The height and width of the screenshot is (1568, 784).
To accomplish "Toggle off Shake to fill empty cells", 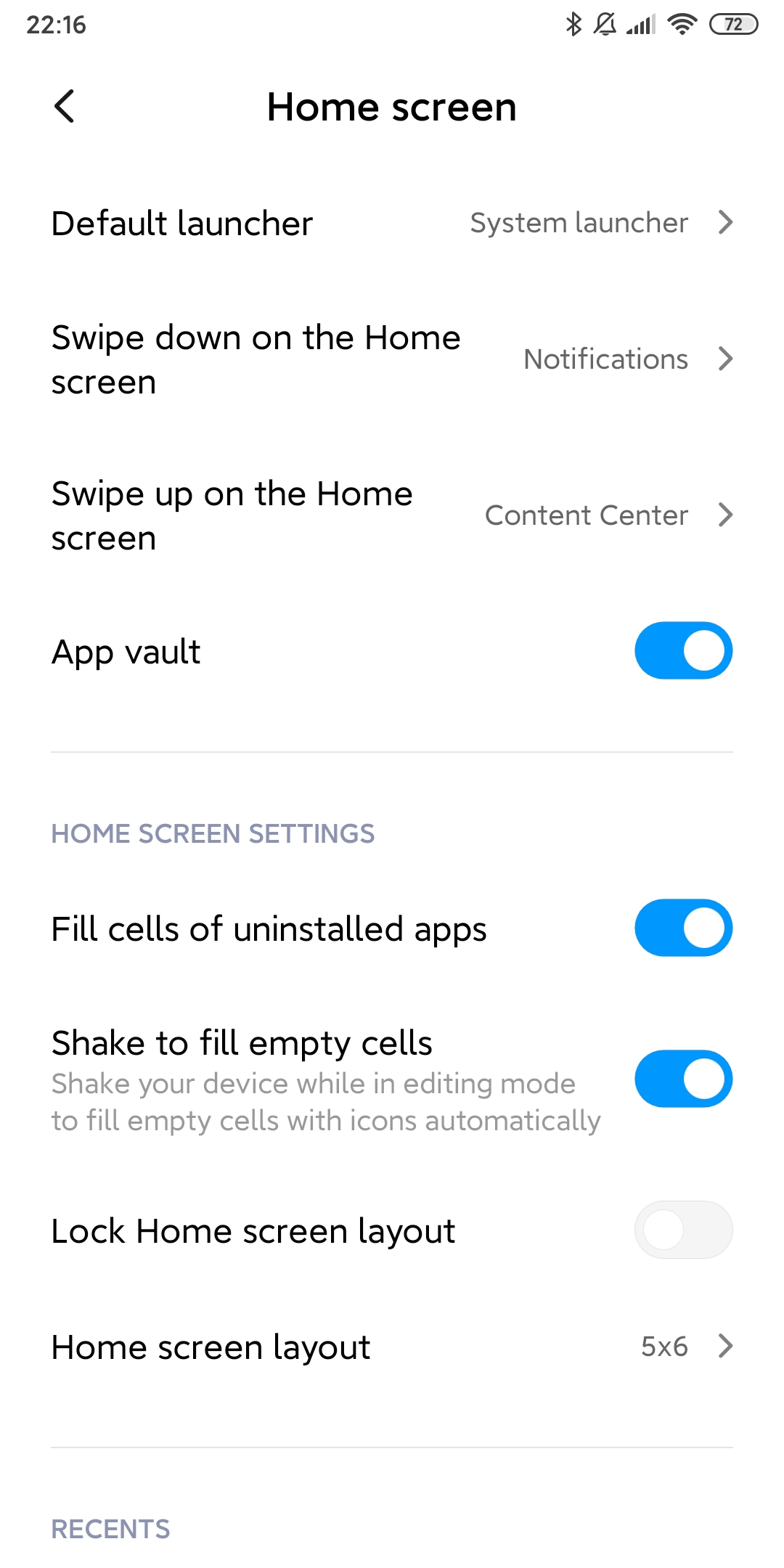I will [683, 1079].
